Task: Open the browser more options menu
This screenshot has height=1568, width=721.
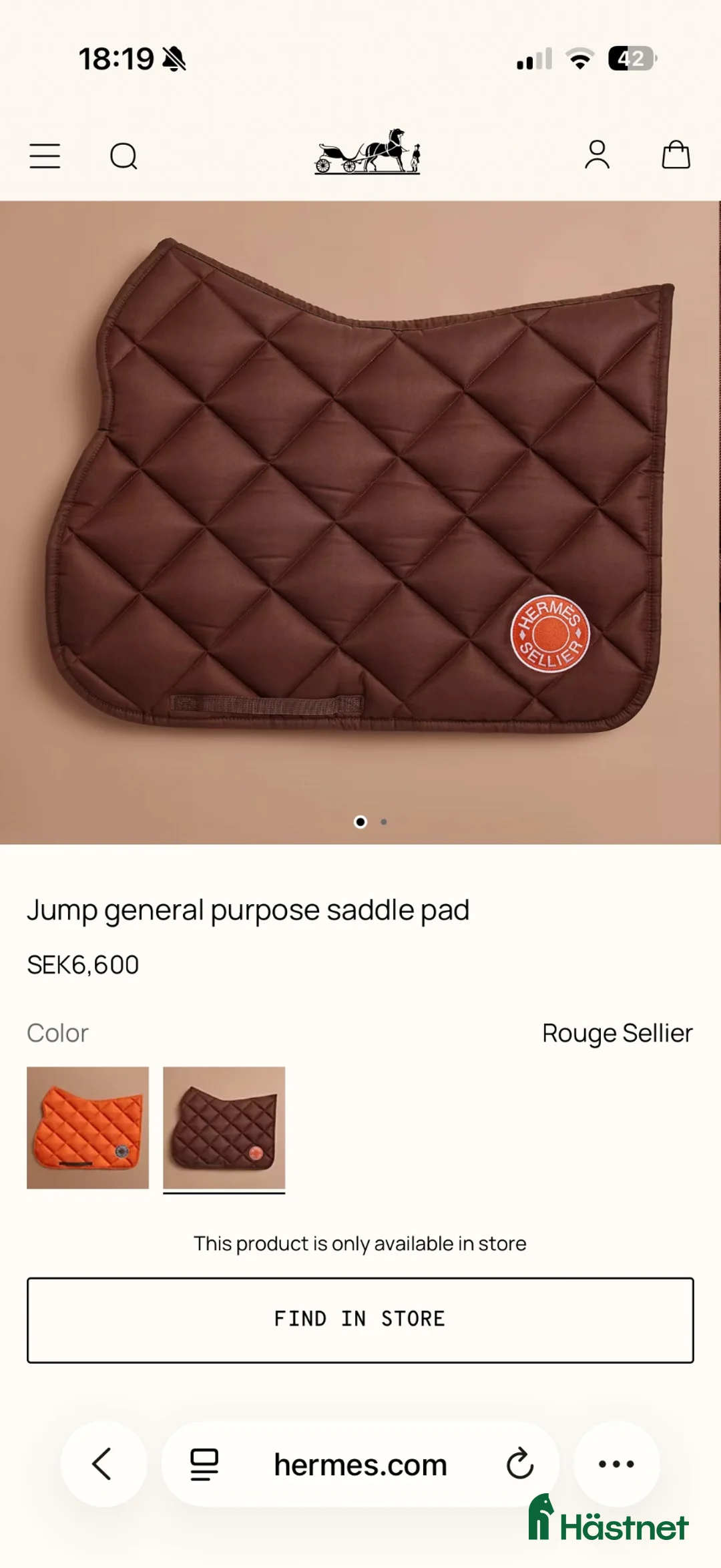Action: click(616, 1464)
